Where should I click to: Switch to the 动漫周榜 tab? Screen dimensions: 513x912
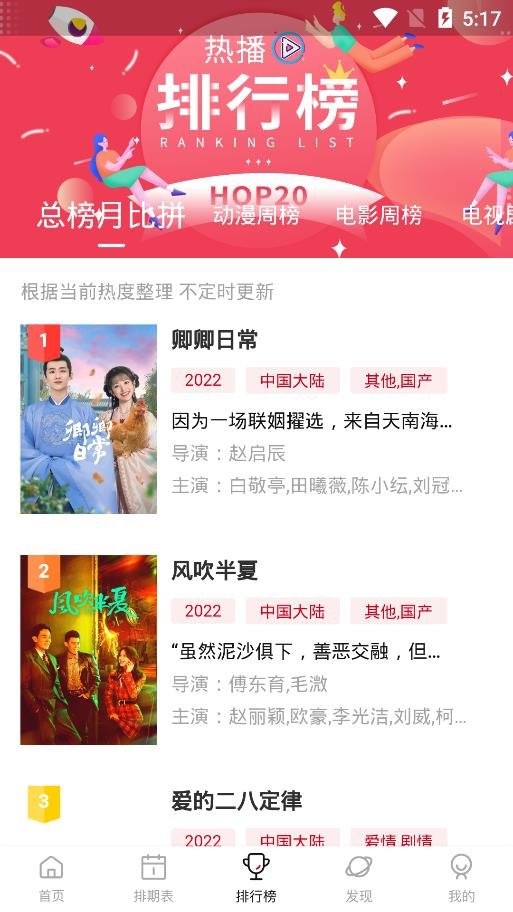(256, 215)
